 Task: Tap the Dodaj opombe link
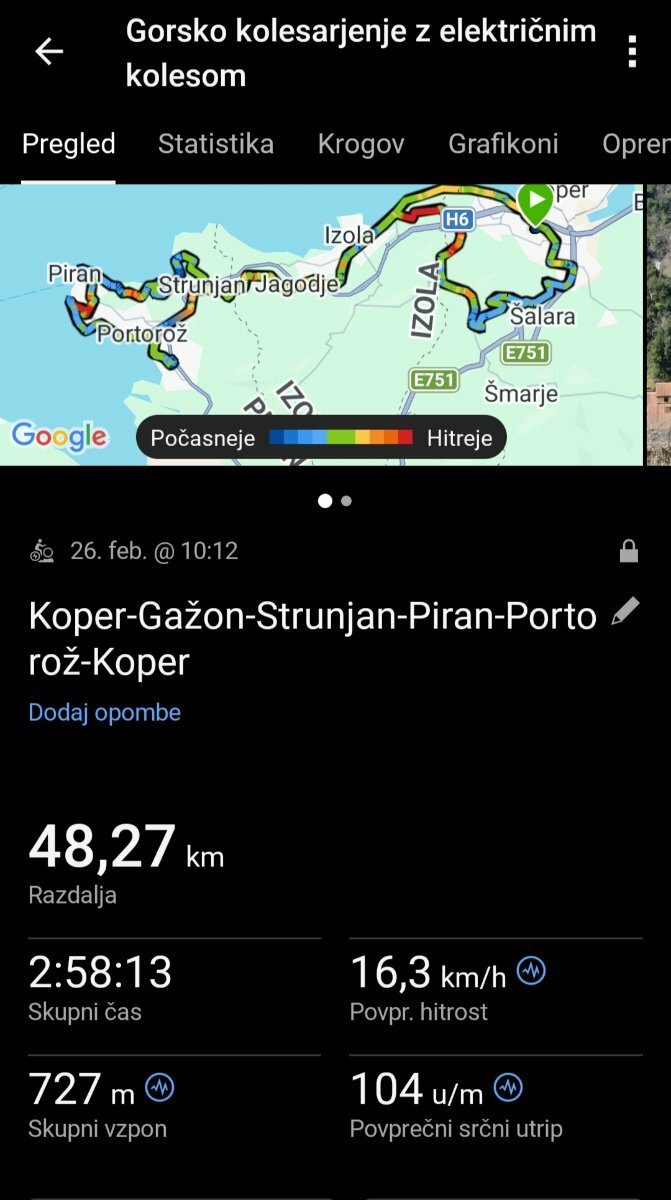click(x=105, y=713)
